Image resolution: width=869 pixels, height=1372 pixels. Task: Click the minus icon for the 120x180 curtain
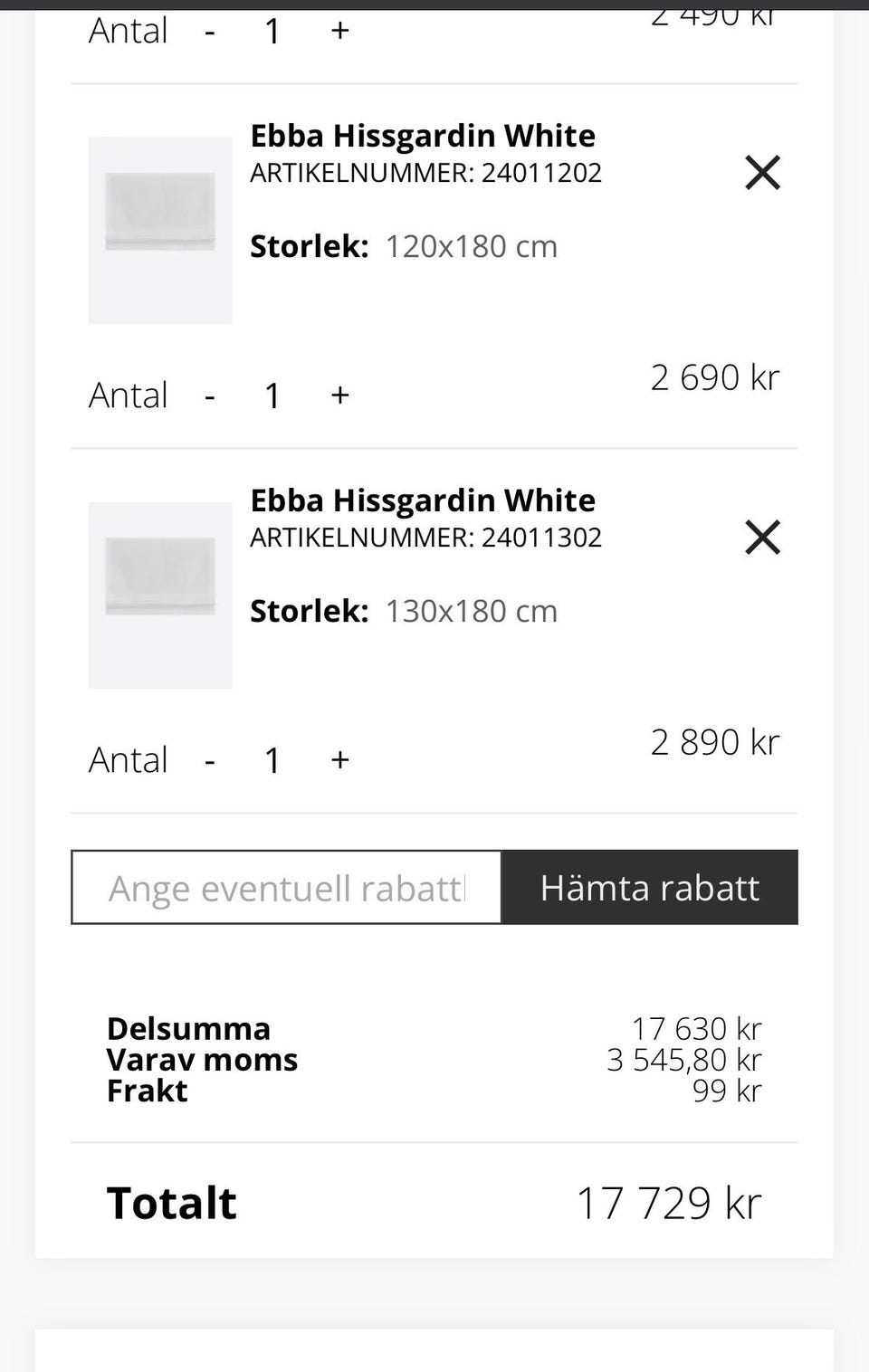(x=210, y=395)
